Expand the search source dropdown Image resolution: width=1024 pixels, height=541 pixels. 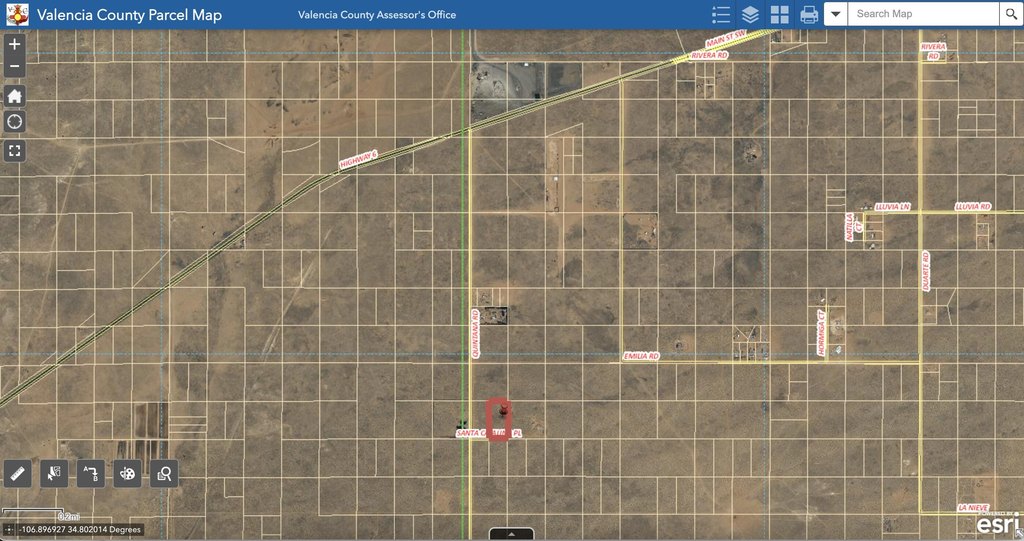pyautogui.click(x=835, y=14)
